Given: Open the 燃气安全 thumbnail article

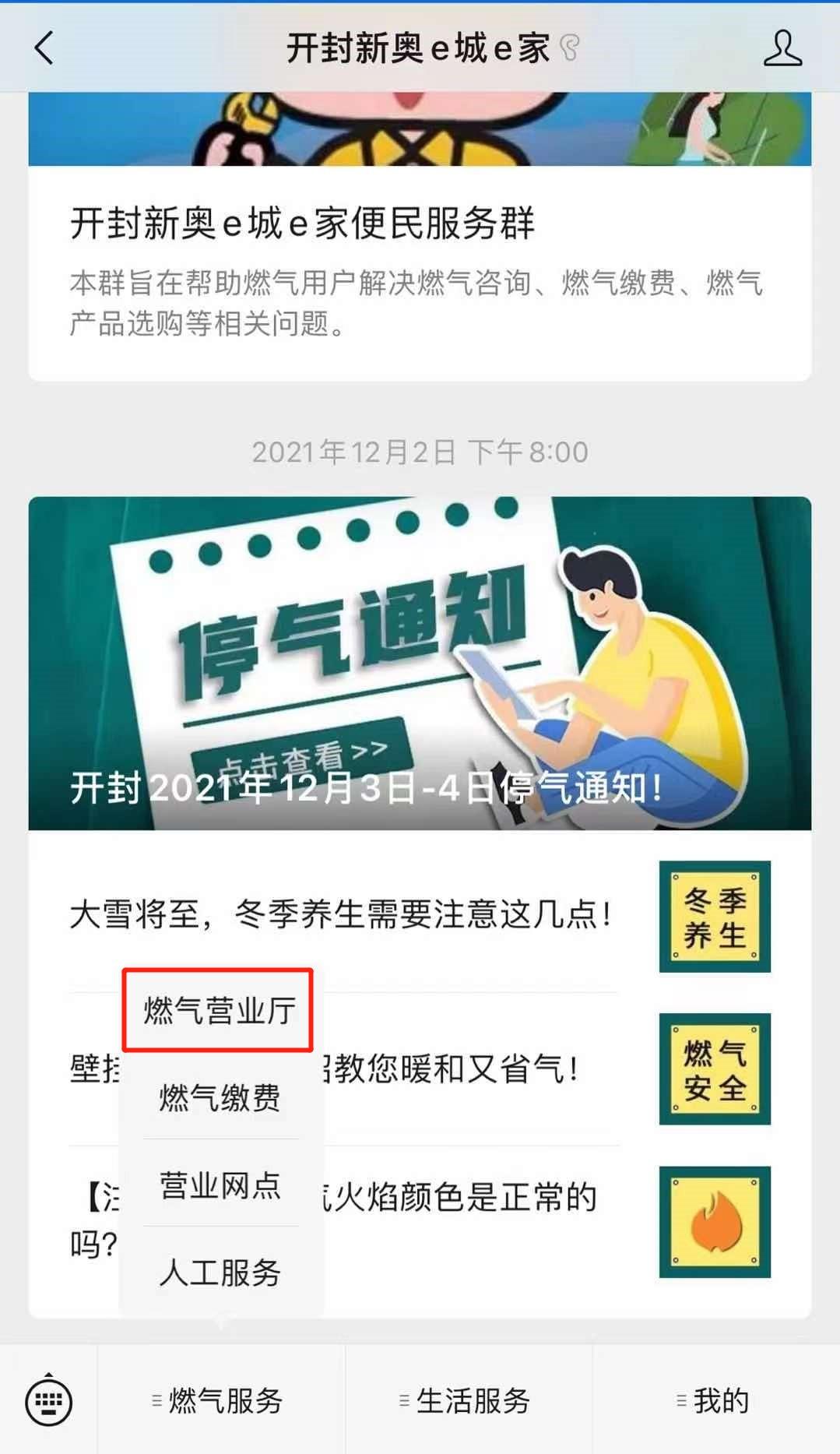Looking at the screenshot, I should point(714,1068).
